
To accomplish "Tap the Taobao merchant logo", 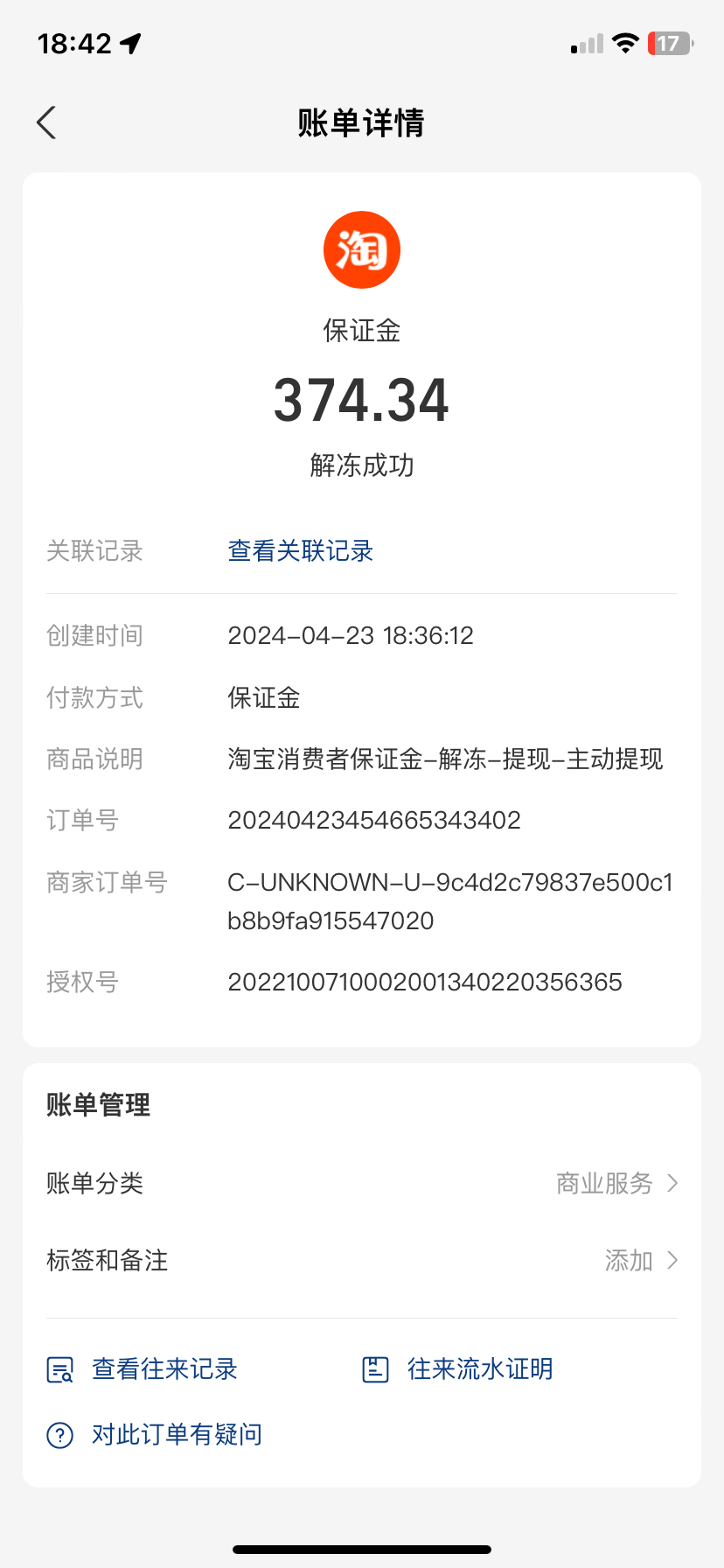I will [x=362, y=249].
